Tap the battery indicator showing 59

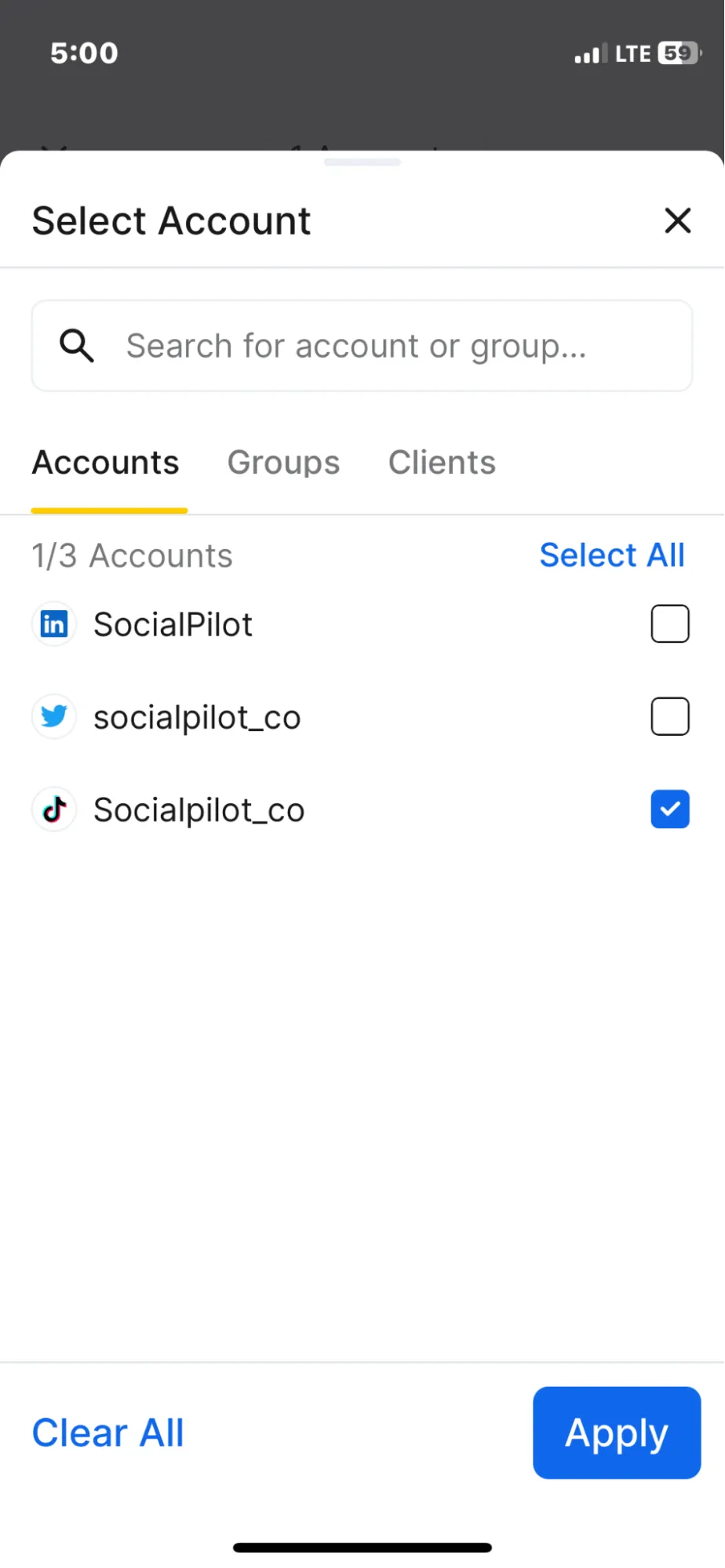[676, 53]
